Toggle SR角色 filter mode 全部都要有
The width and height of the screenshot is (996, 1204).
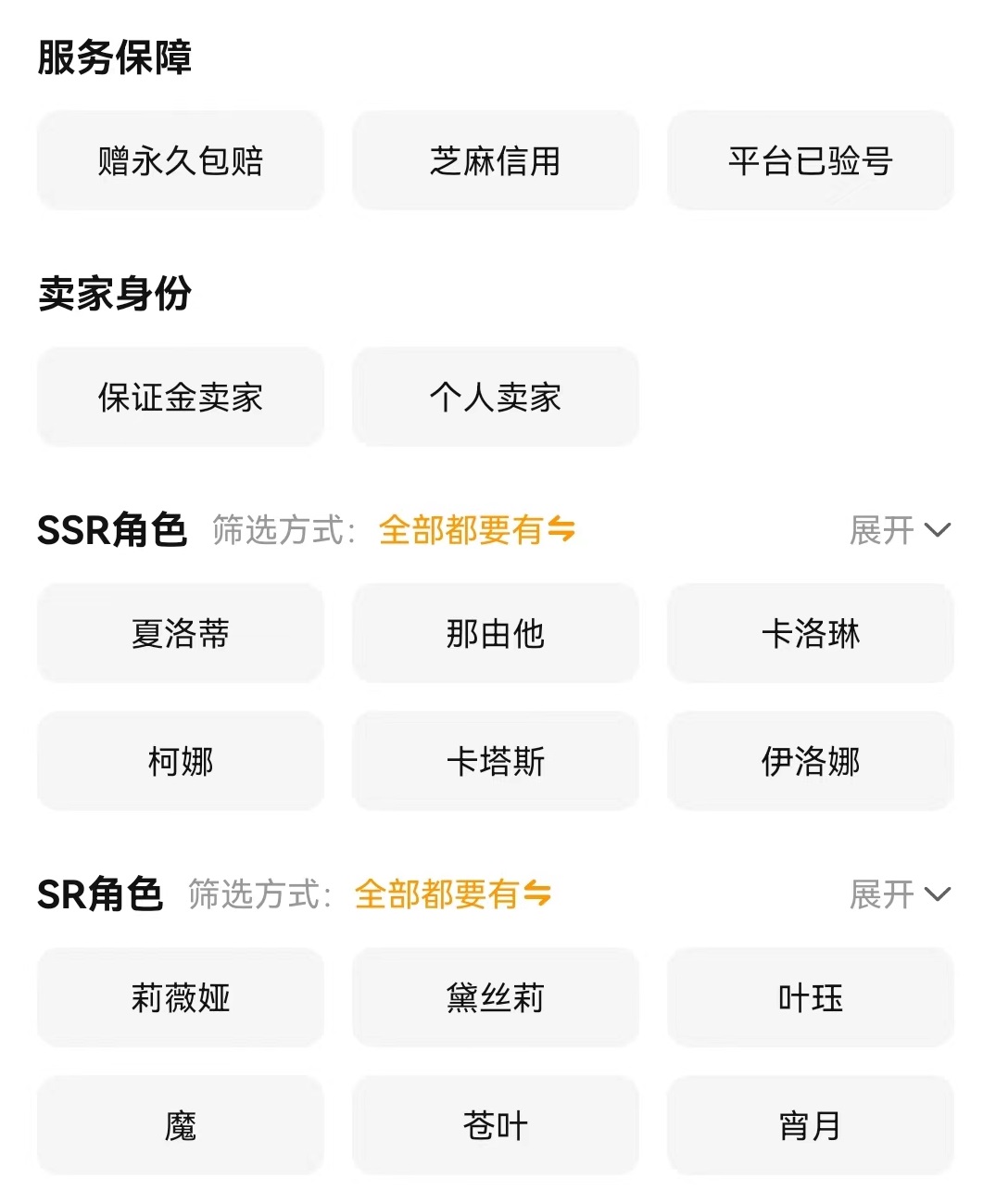453,894
